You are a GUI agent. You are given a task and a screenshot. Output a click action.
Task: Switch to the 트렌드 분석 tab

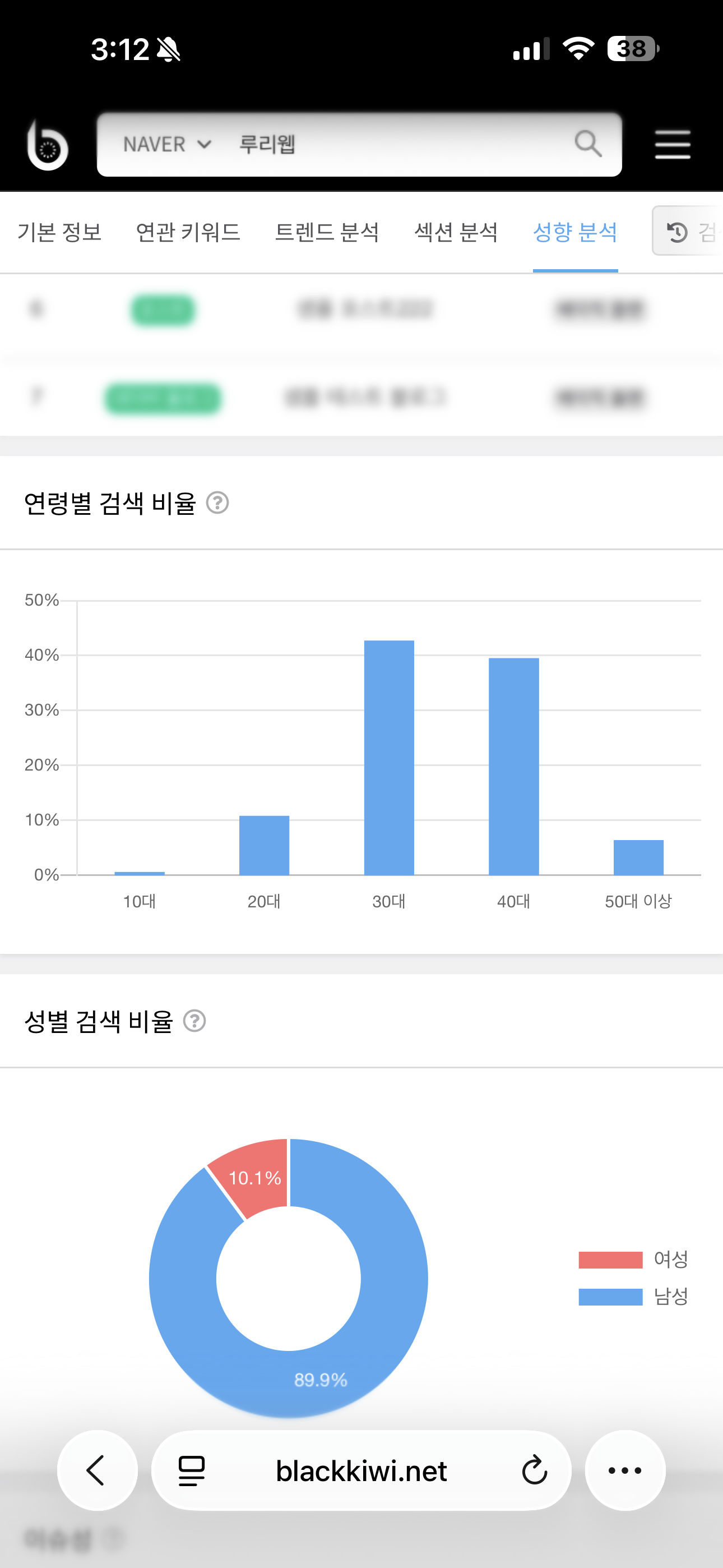[327, 232]
